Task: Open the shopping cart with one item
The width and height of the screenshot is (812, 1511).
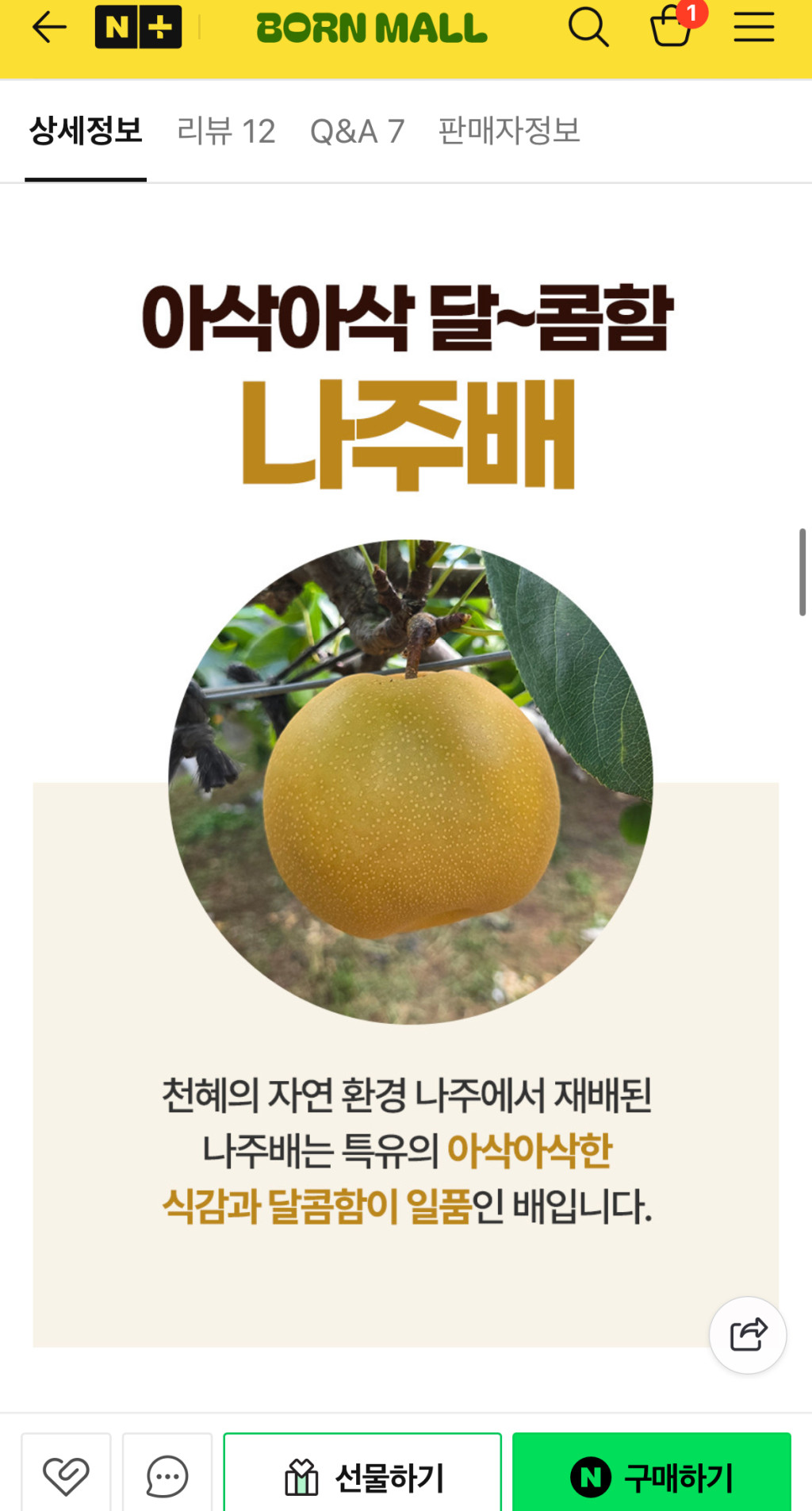Action: click(x=672, y=28)
